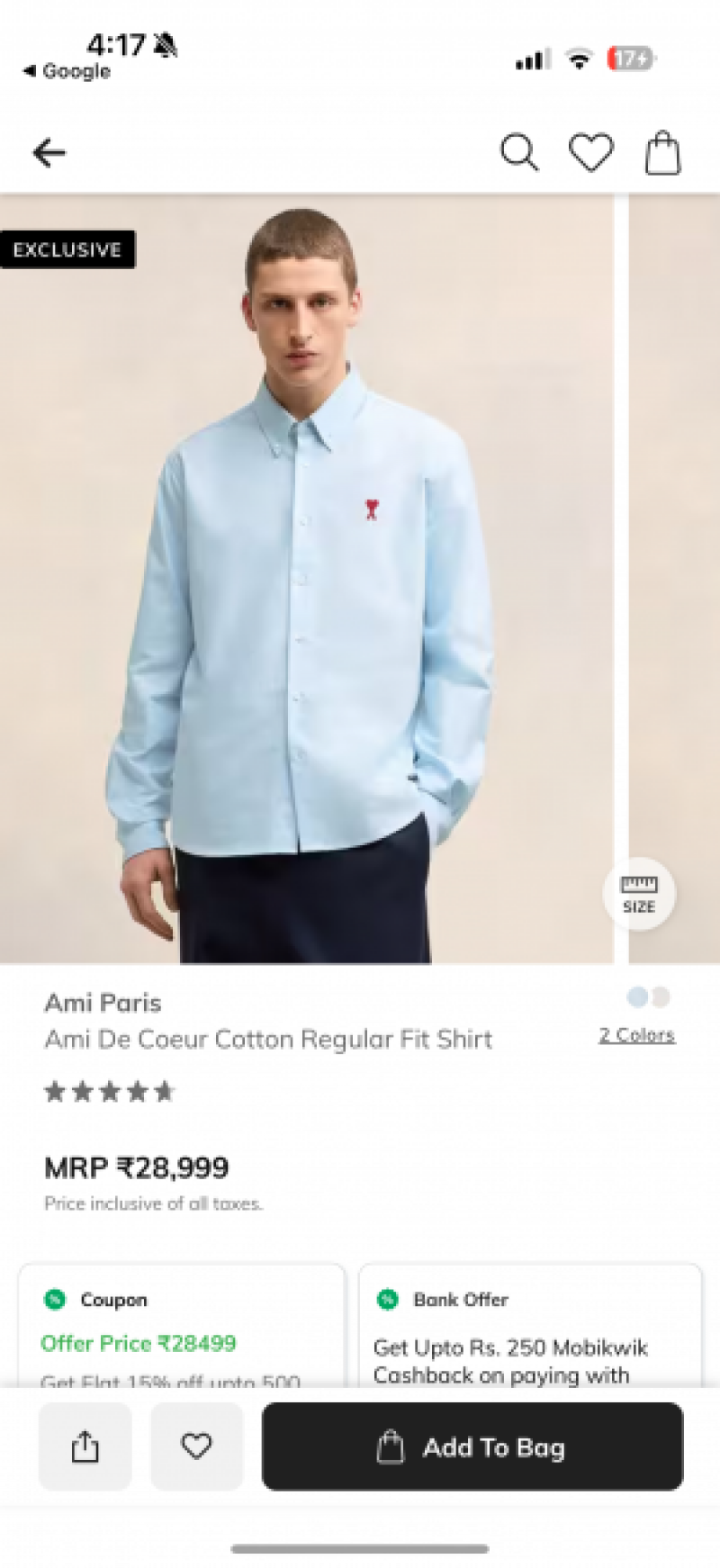The image size is (720, 1568).
Task: Share this Ami Paris shirt
Action: point(85,1446)
